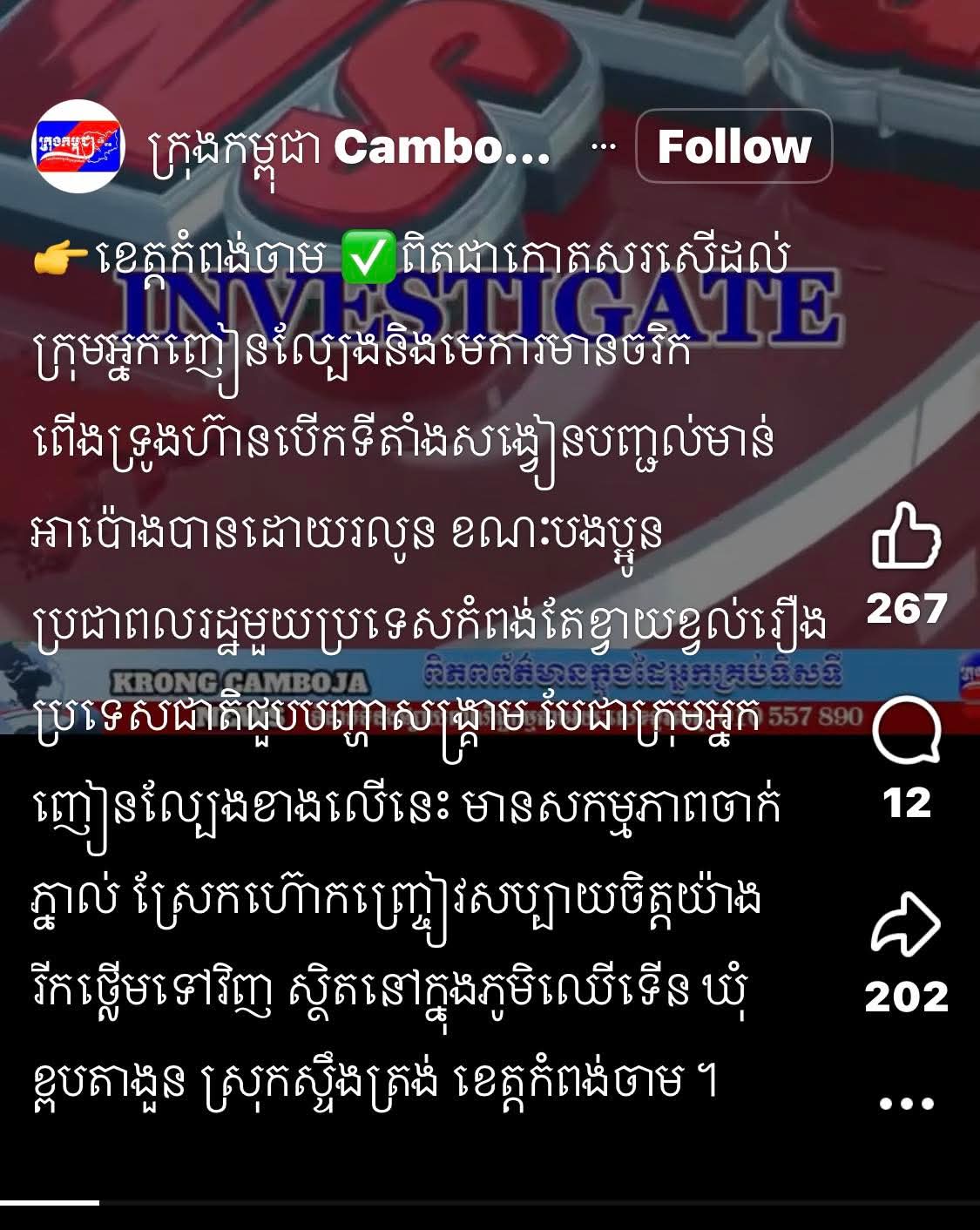Share this reel
The height and width of the screenshot is (1230, 980).
click(x=906, y=925)
